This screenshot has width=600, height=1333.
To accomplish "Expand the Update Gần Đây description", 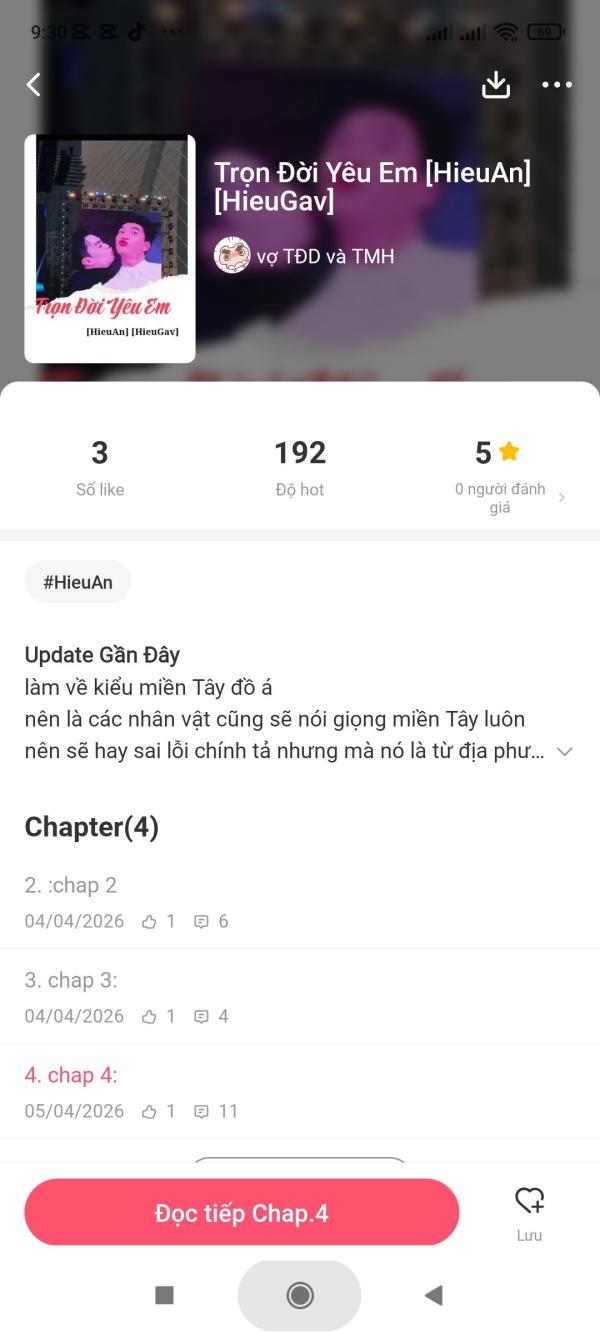I will click(x=564, y=752).
